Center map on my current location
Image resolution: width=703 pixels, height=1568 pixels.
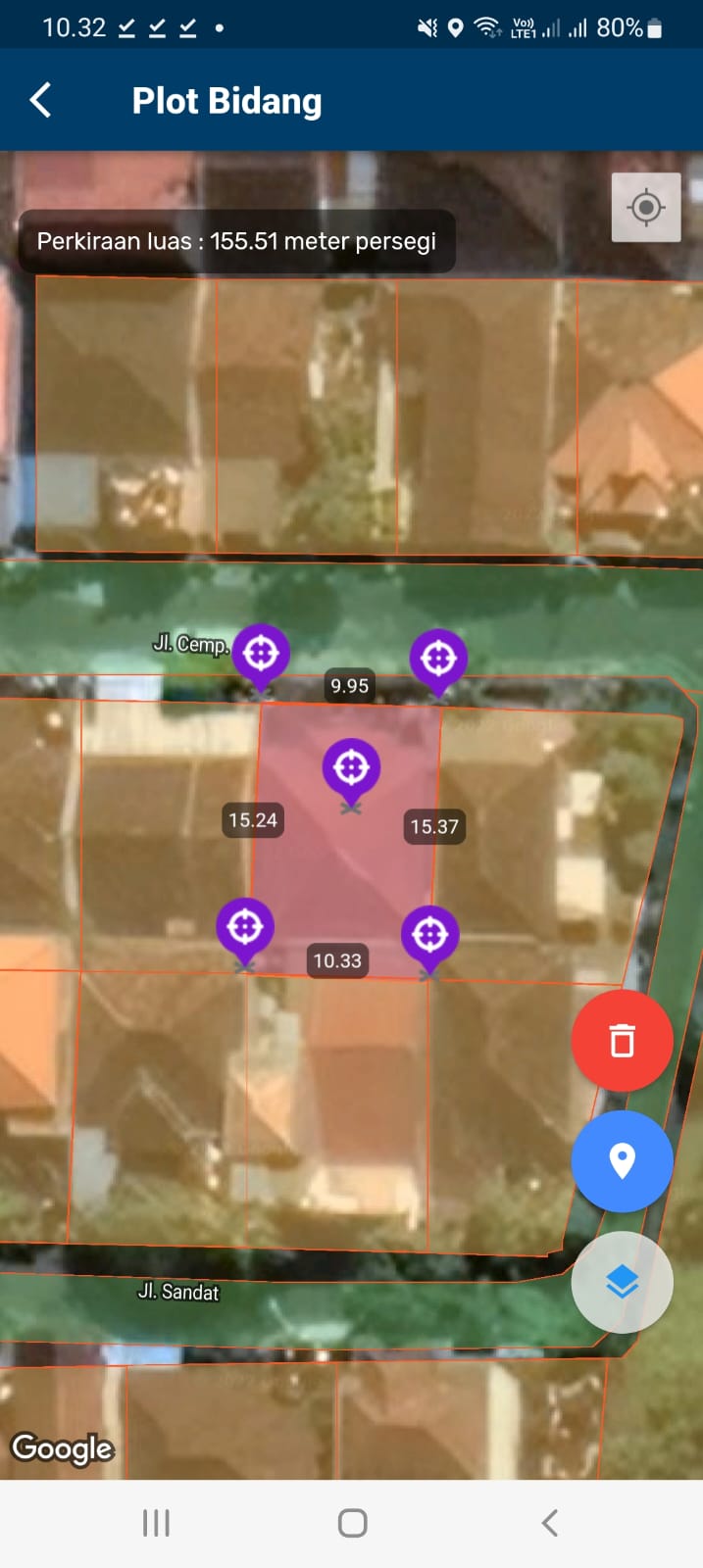tap(645, 208)
